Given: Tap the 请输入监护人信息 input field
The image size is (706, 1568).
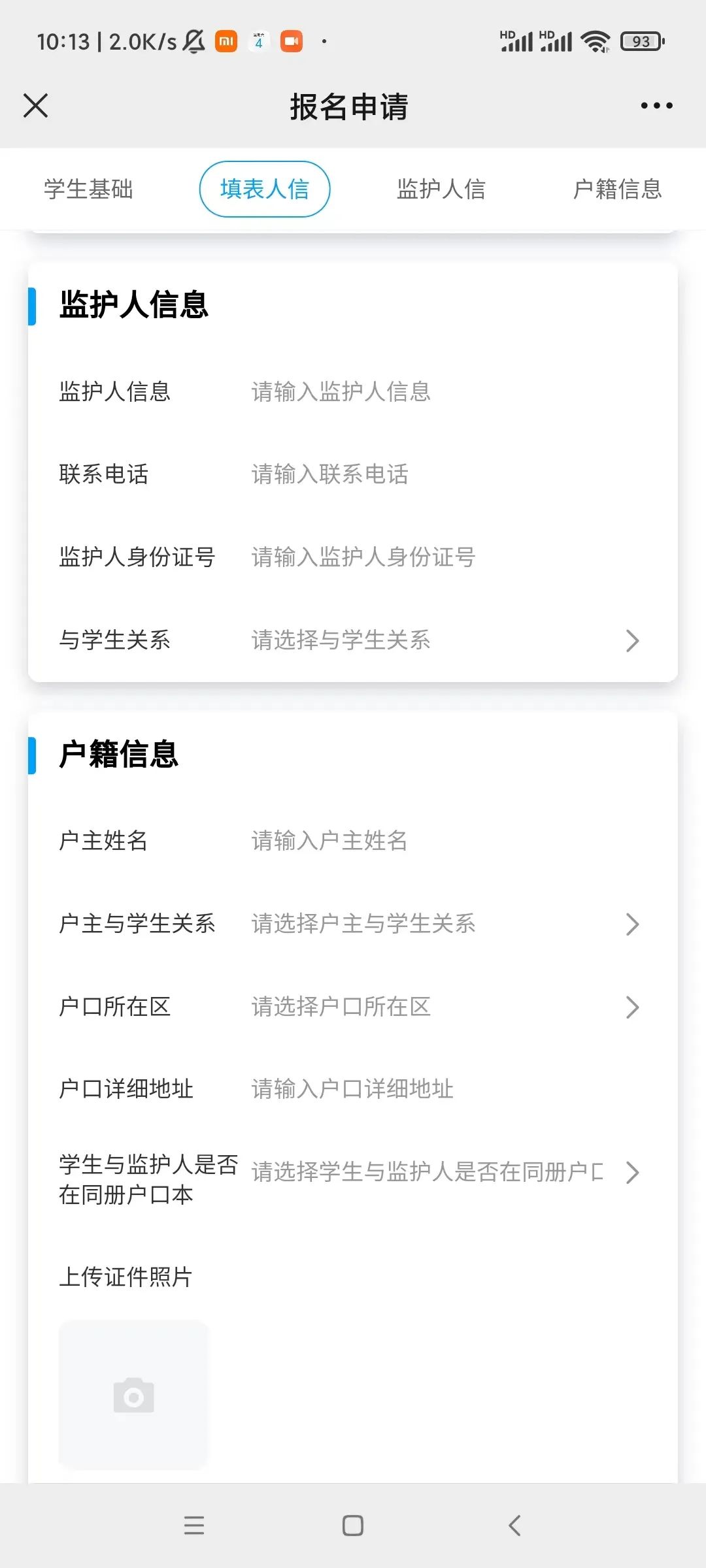Looking at the screenshot, I should 431,392.
